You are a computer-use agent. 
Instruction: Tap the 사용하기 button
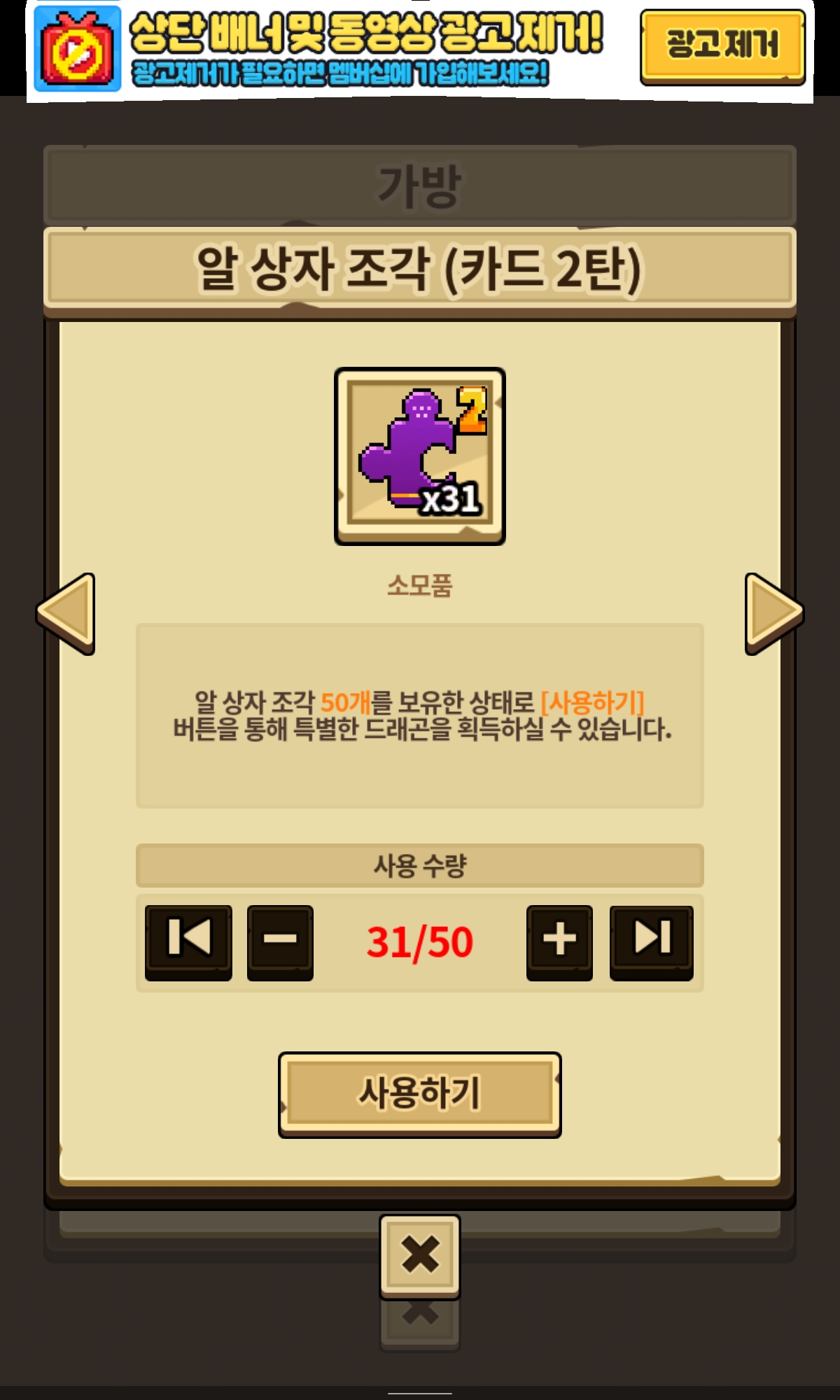pyautogui.click(x=419, y=1094)
